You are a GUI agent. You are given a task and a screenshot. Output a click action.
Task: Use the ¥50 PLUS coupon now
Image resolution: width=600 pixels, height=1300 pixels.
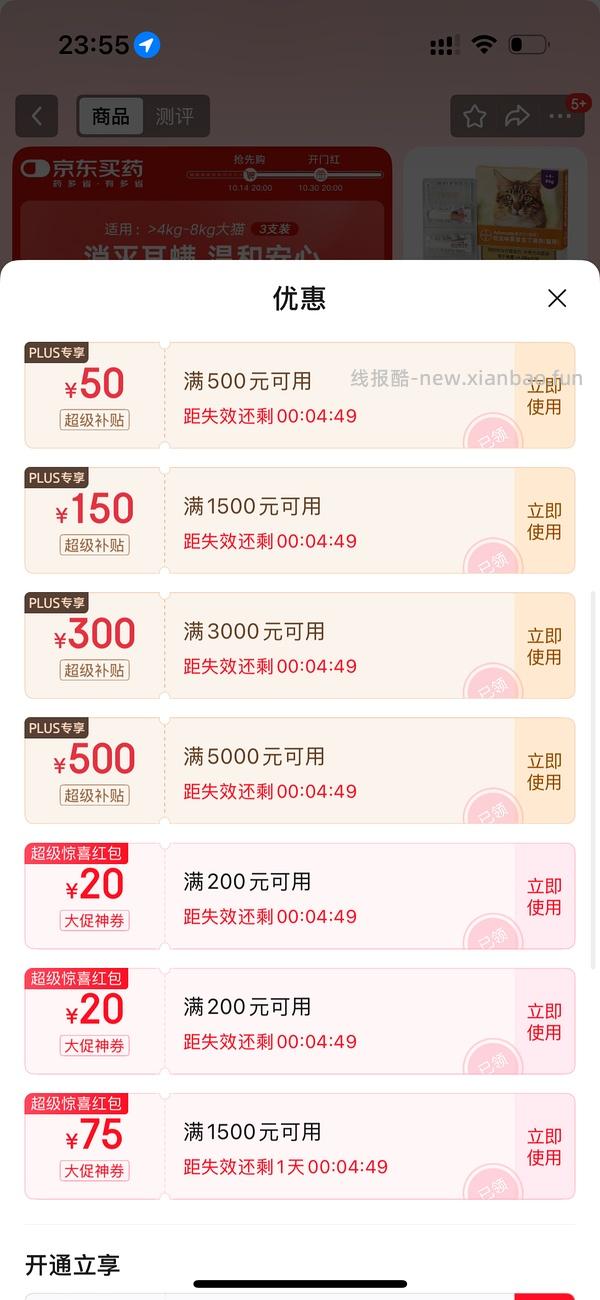point(544,396)
